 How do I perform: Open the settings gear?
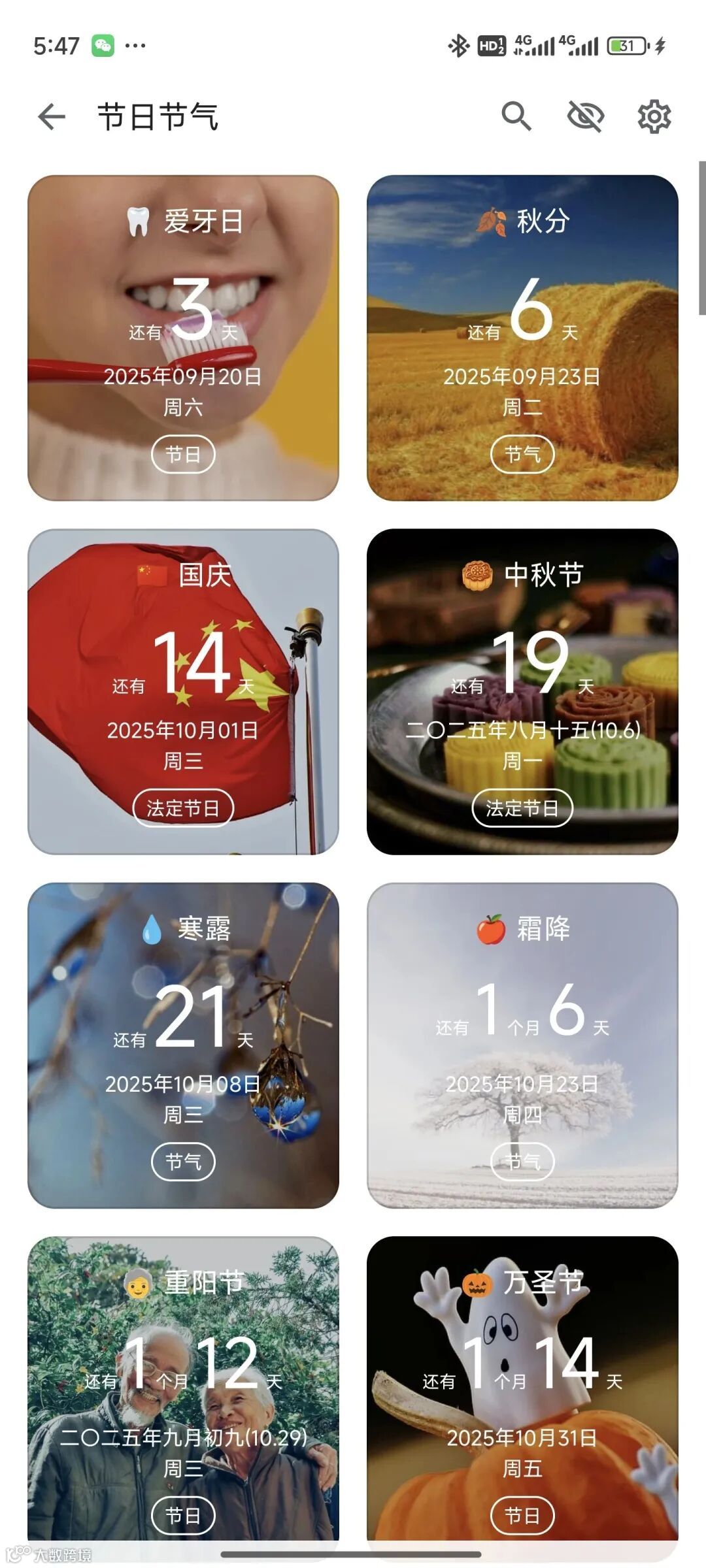click(x=654, y=117)
